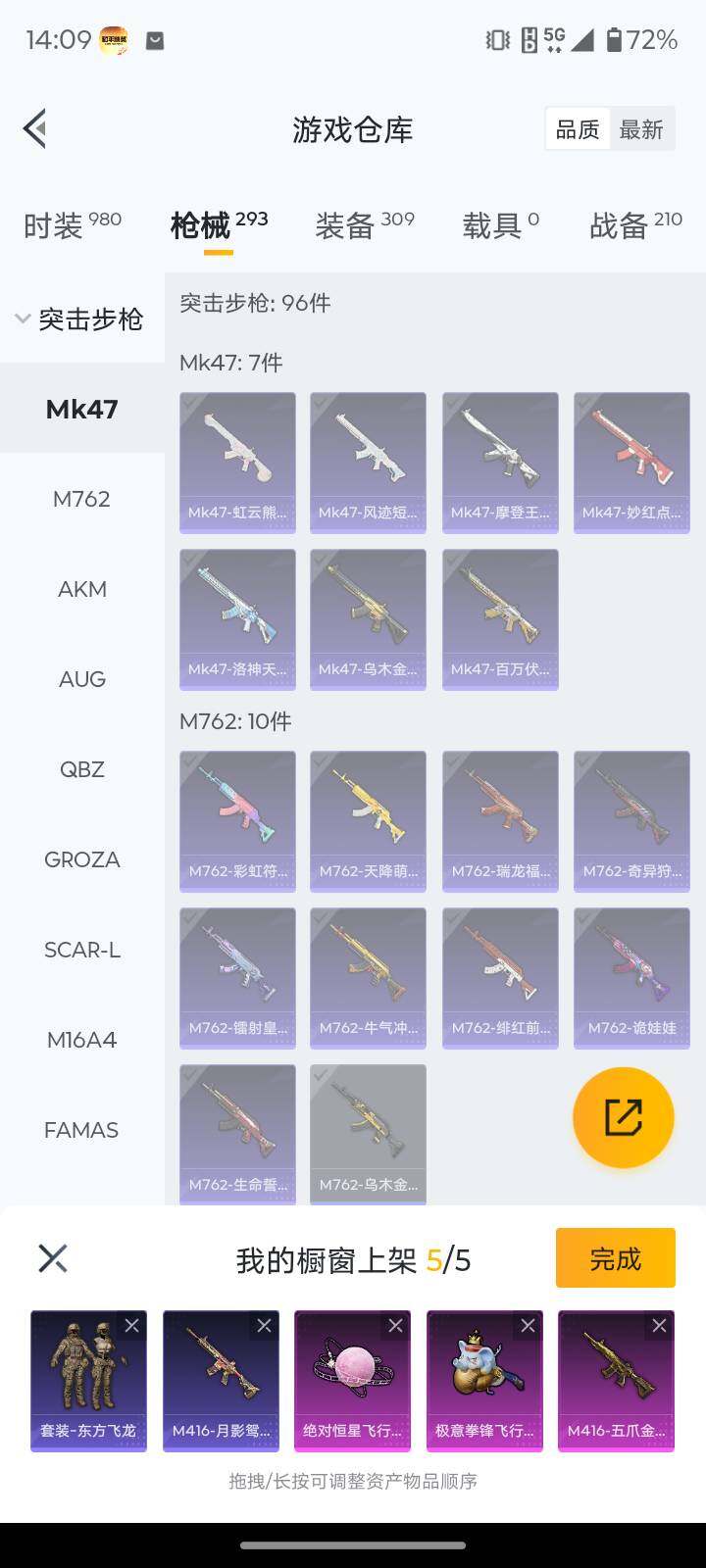706x1568 pixels.
Task: Sort the warehouse by 品质
Action: (578, 129)
